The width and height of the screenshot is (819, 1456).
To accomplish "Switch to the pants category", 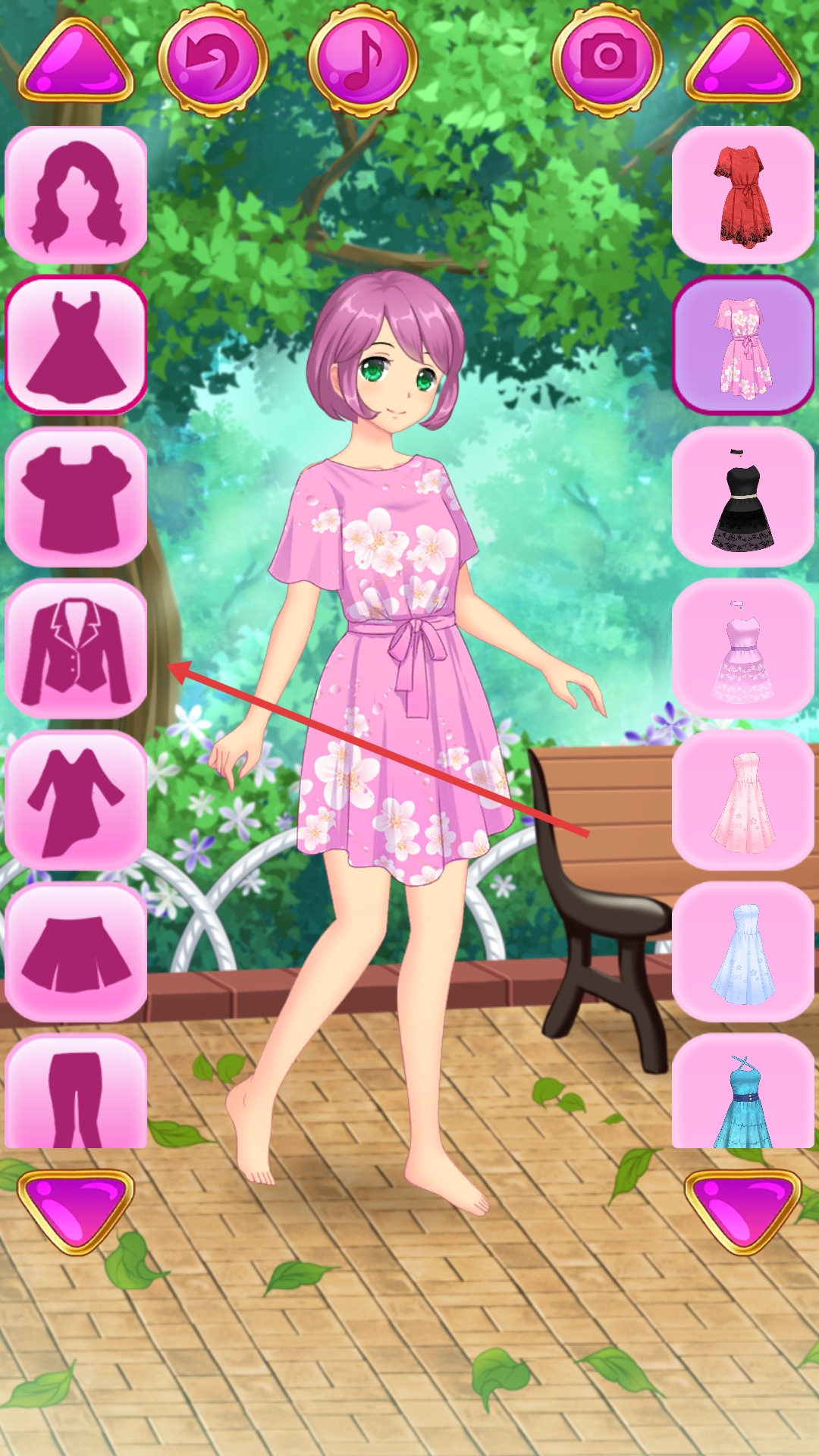I will [76, 1092].
